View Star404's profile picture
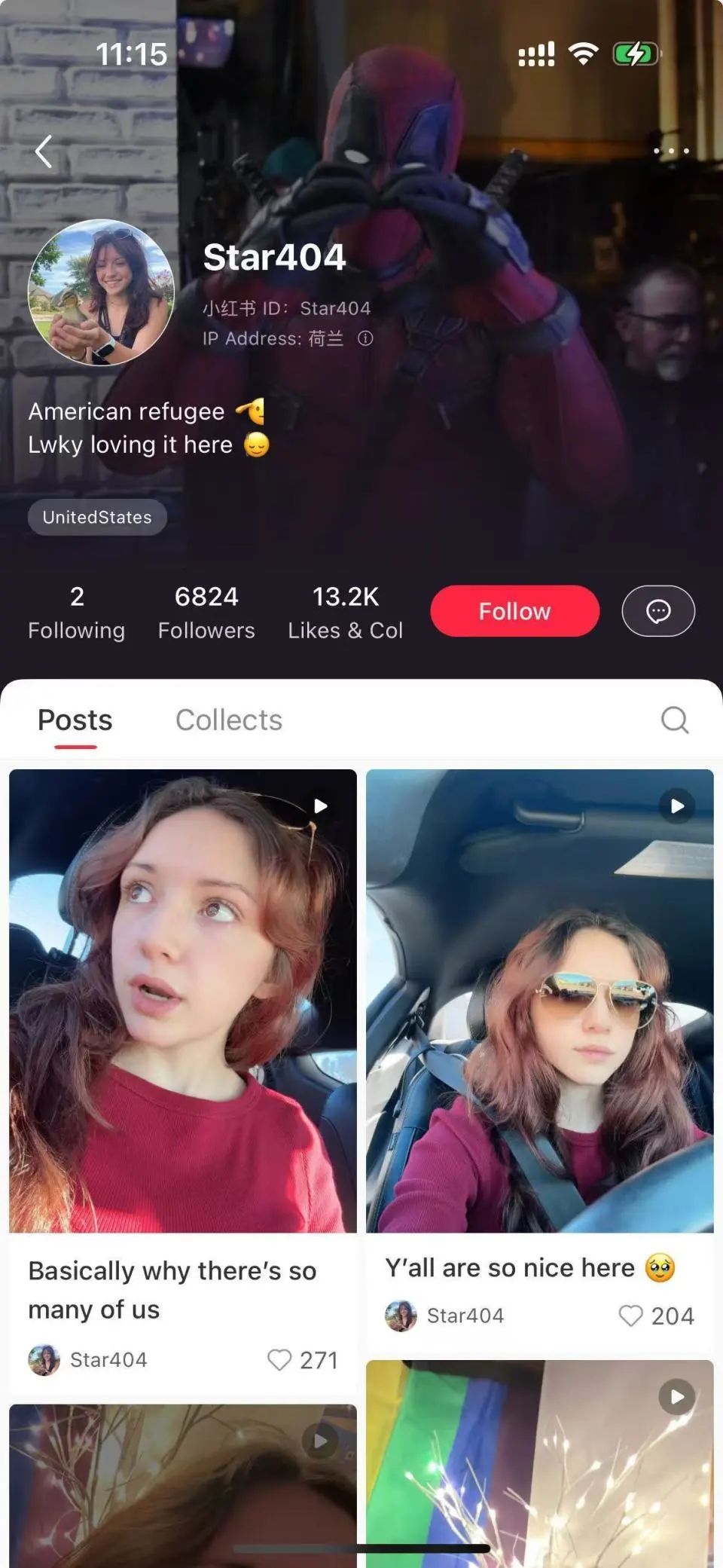Viewport: 723px width, 1568px height. (x=101, y=292)
